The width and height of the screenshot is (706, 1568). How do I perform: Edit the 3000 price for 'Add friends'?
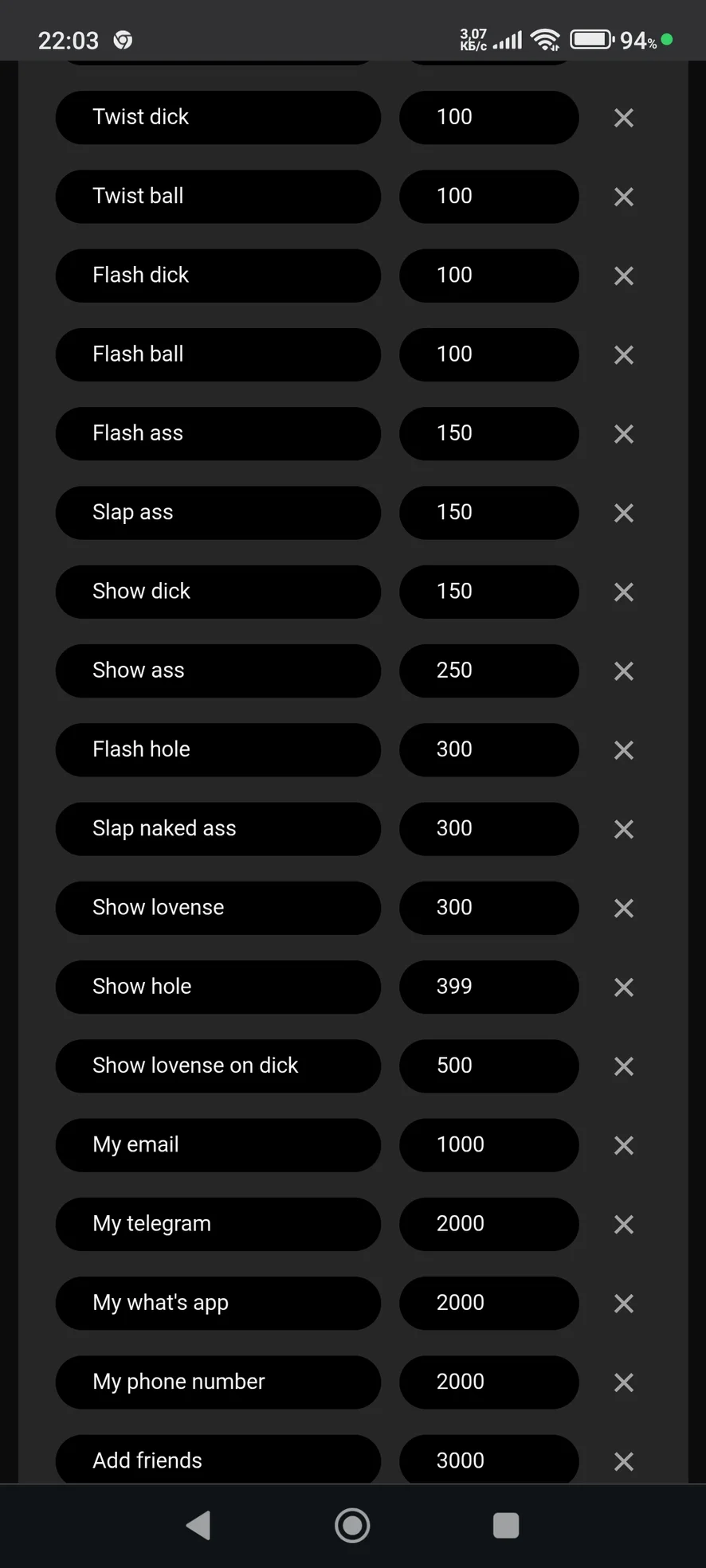(x=488, y=1460)
